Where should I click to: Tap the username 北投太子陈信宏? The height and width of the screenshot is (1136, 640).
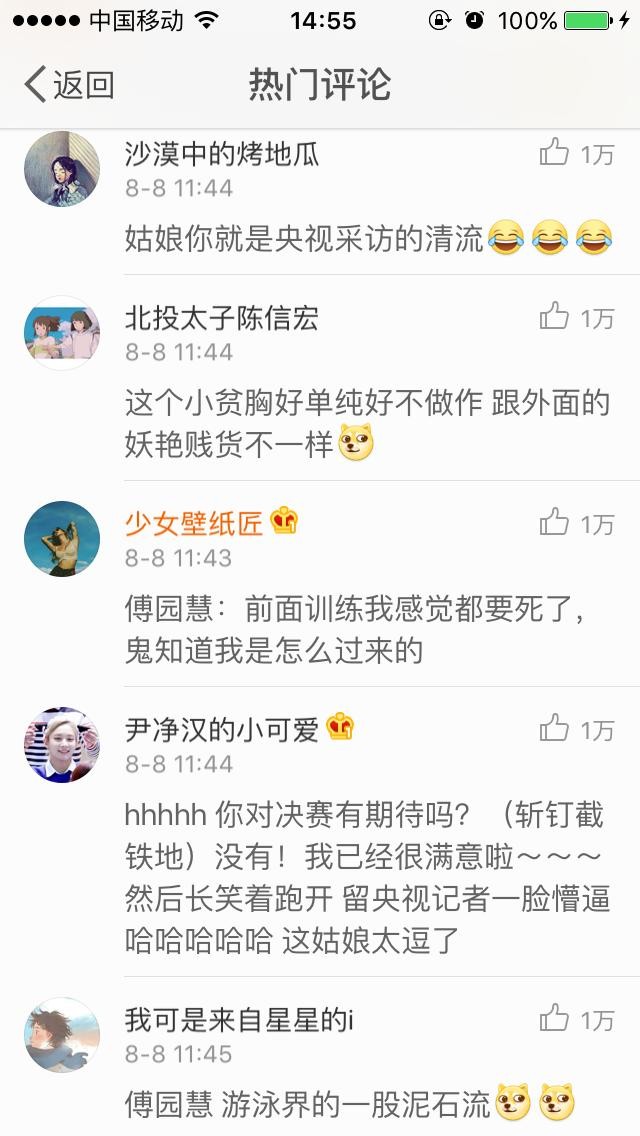(221, 318)
